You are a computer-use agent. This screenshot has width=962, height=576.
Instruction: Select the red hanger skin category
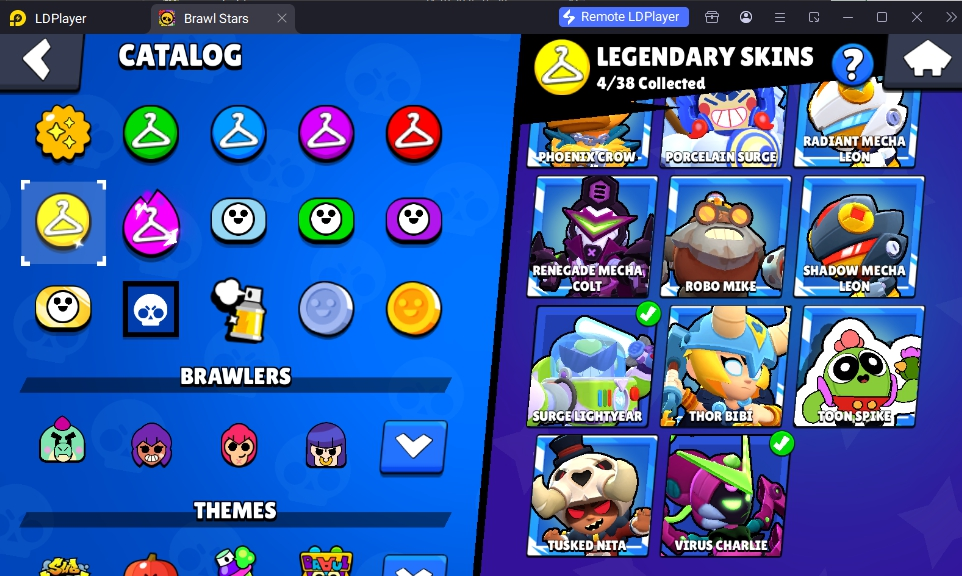point(414,132)
